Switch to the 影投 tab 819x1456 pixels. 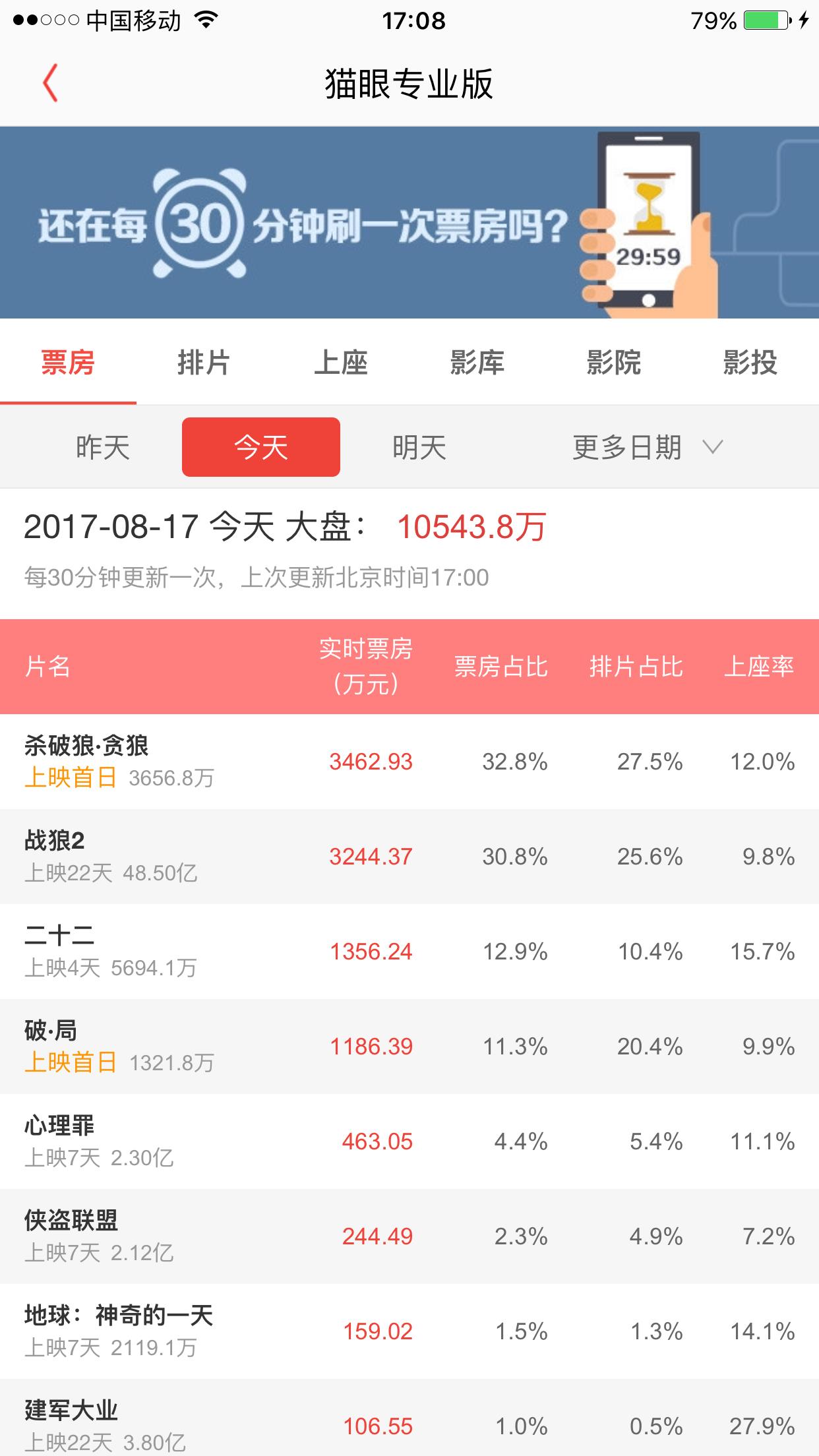[750, 363]
